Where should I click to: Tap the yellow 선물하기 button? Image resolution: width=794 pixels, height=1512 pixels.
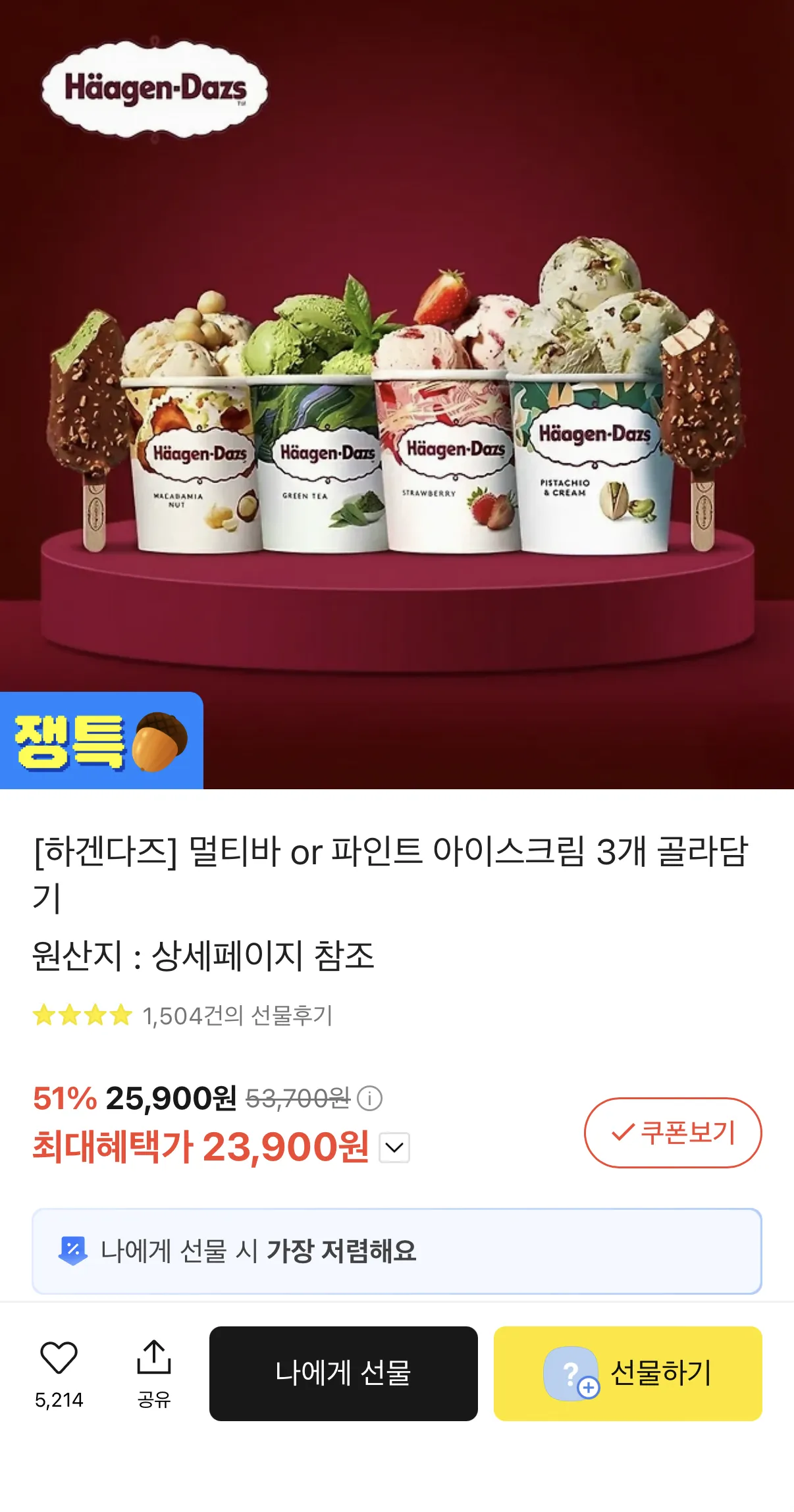pyautogui.click(x=627, y=1374)
